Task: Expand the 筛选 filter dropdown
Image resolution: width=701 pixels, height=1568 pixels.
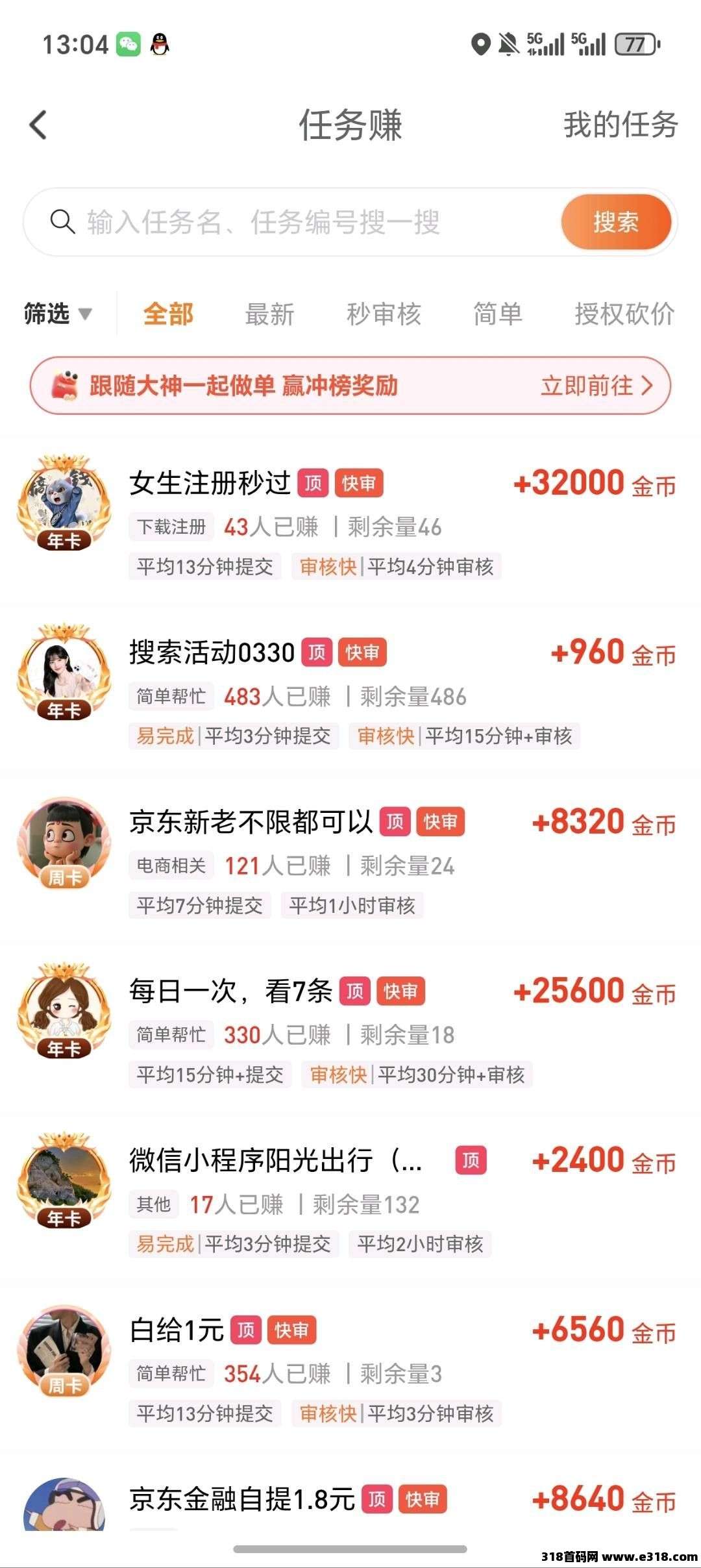Action: pos(57,314)
